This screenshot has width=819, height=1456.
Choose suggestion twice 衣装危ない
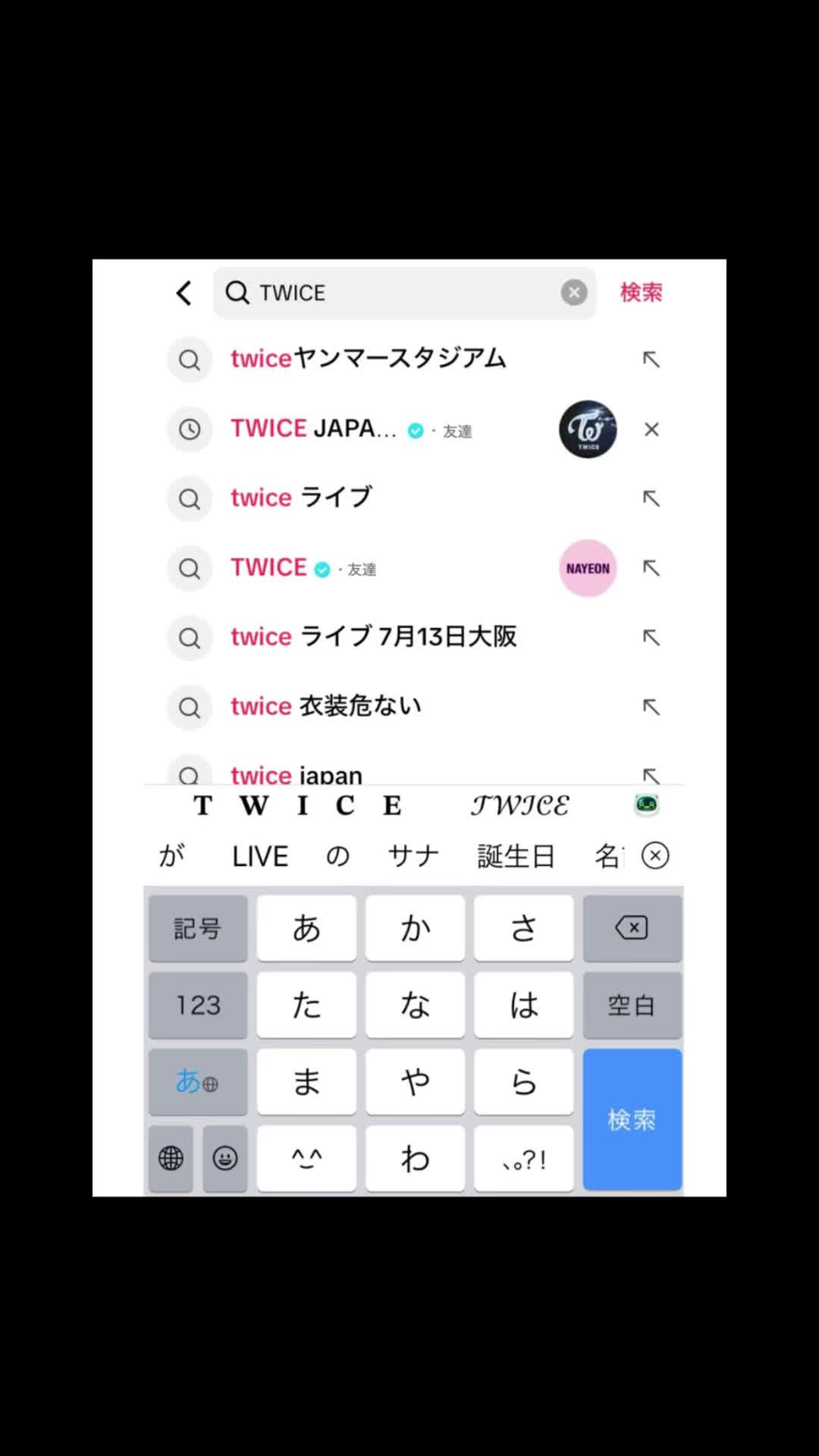click(326, 707)
